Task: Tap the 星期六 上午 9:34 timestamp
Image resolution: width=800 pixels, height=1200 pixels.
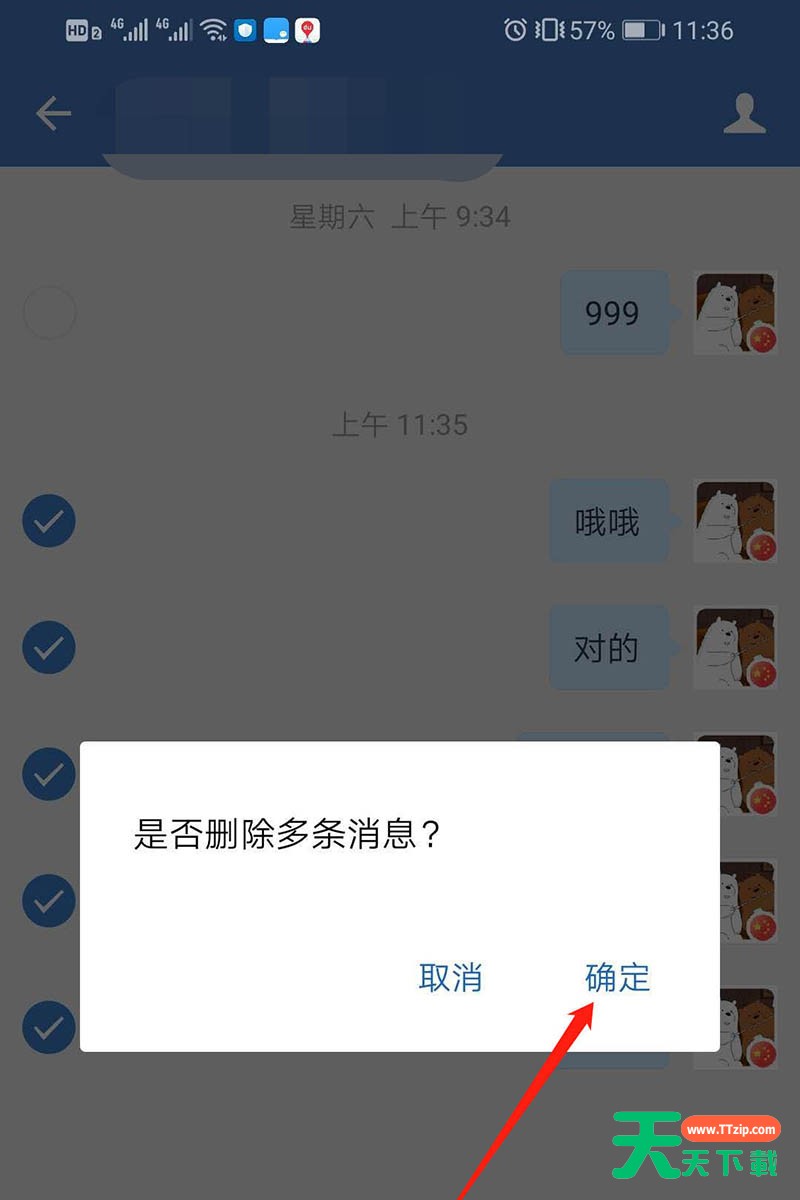Action: tap(399, 216)
